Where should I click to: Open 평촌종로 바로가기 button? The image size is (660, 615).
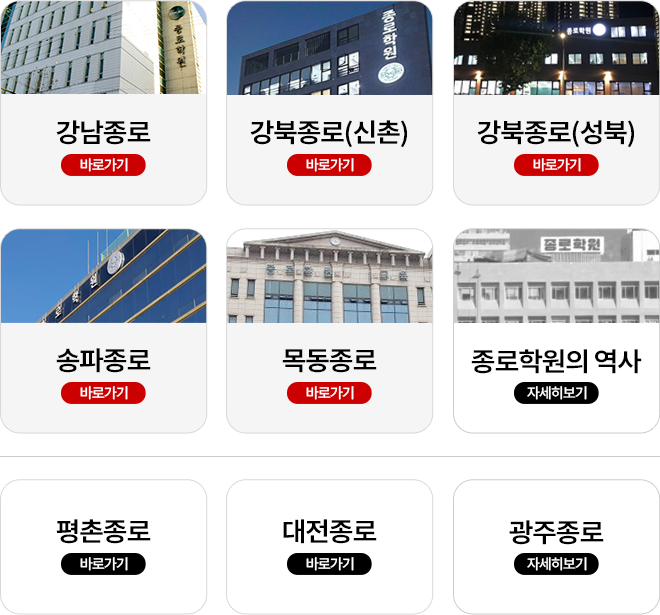[x=103, y=564]
